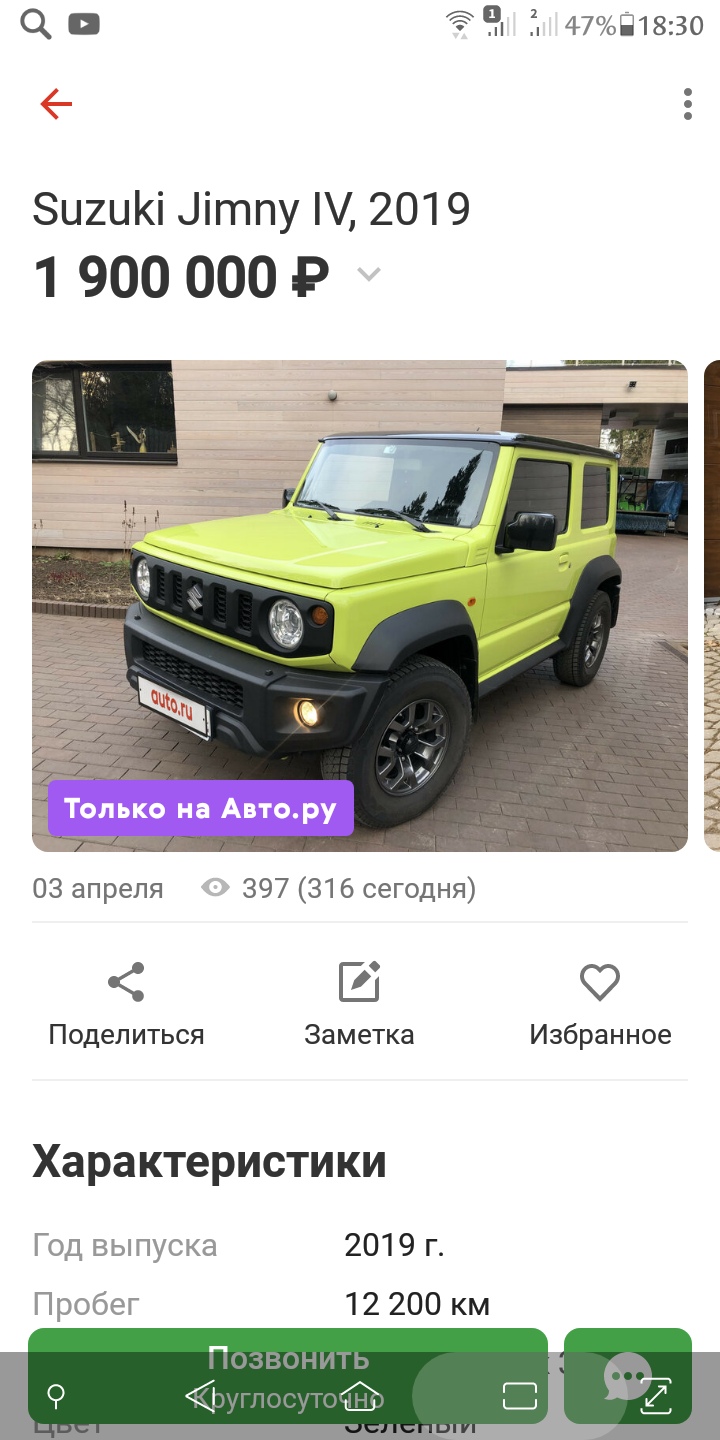Screen dimensions: 720x1440
Task: Open the system recent apps button
Action: [520, 1396]
